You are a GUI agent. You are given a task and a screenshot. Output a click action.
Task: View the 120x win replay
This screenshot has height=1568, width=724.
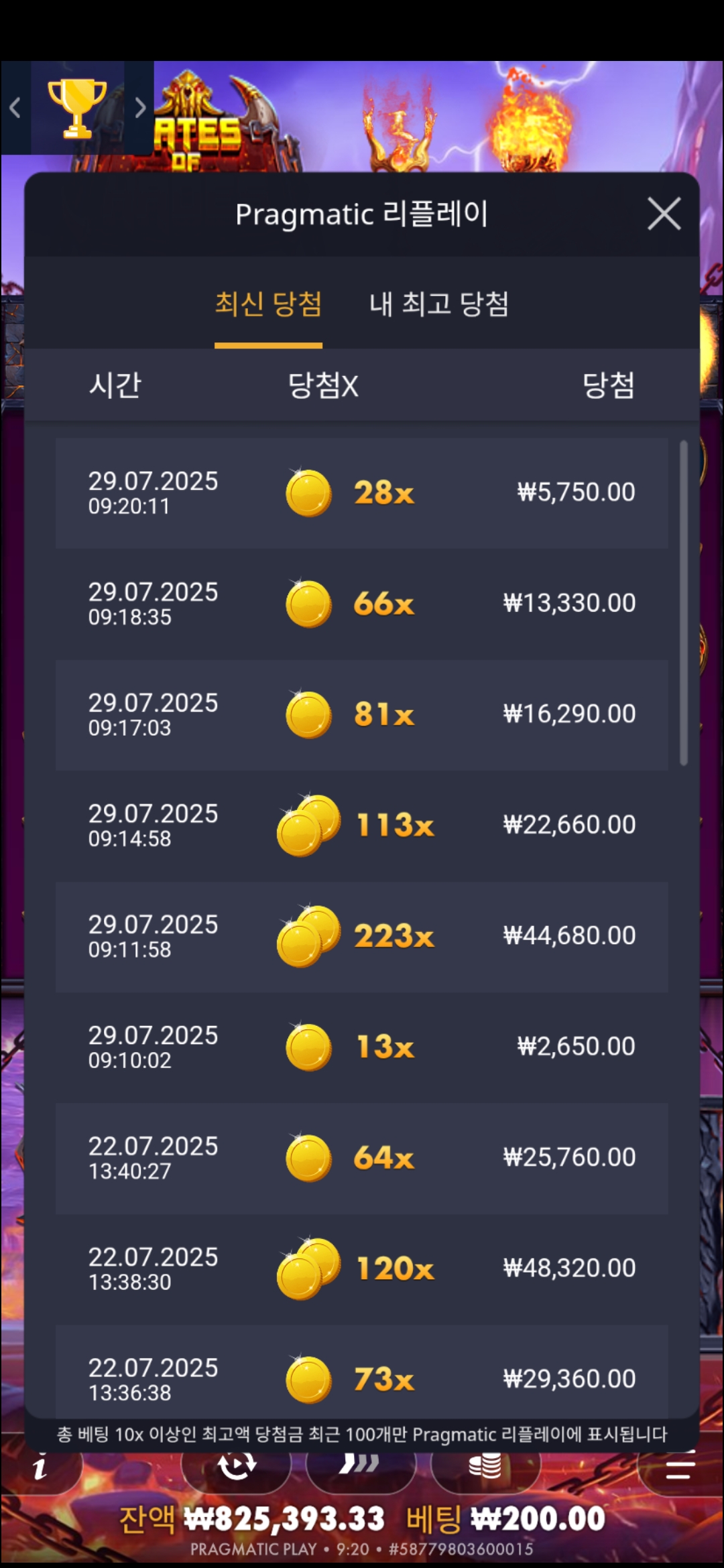click(362, 1268)
